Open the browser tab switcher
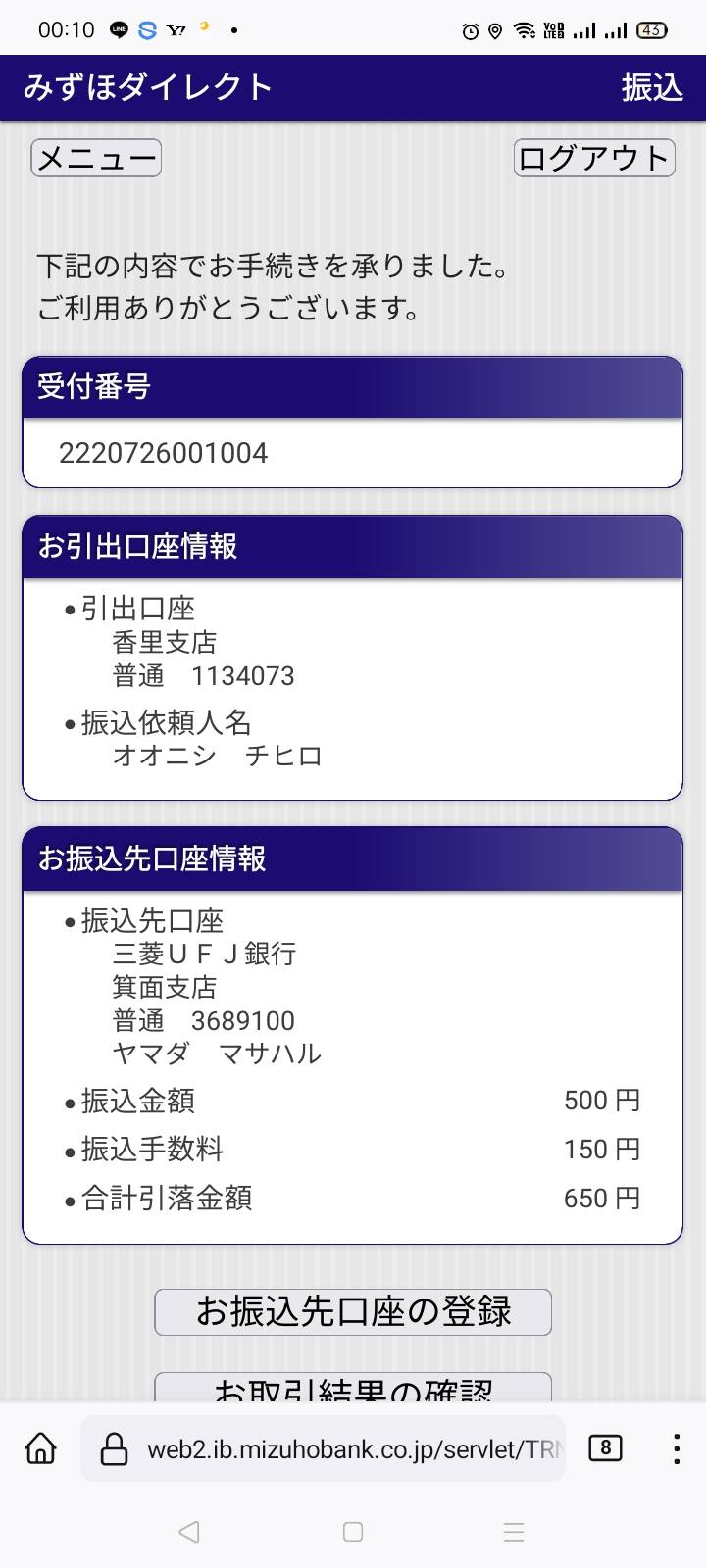Screen dimensions: 706x1568 click(605, 1448)
